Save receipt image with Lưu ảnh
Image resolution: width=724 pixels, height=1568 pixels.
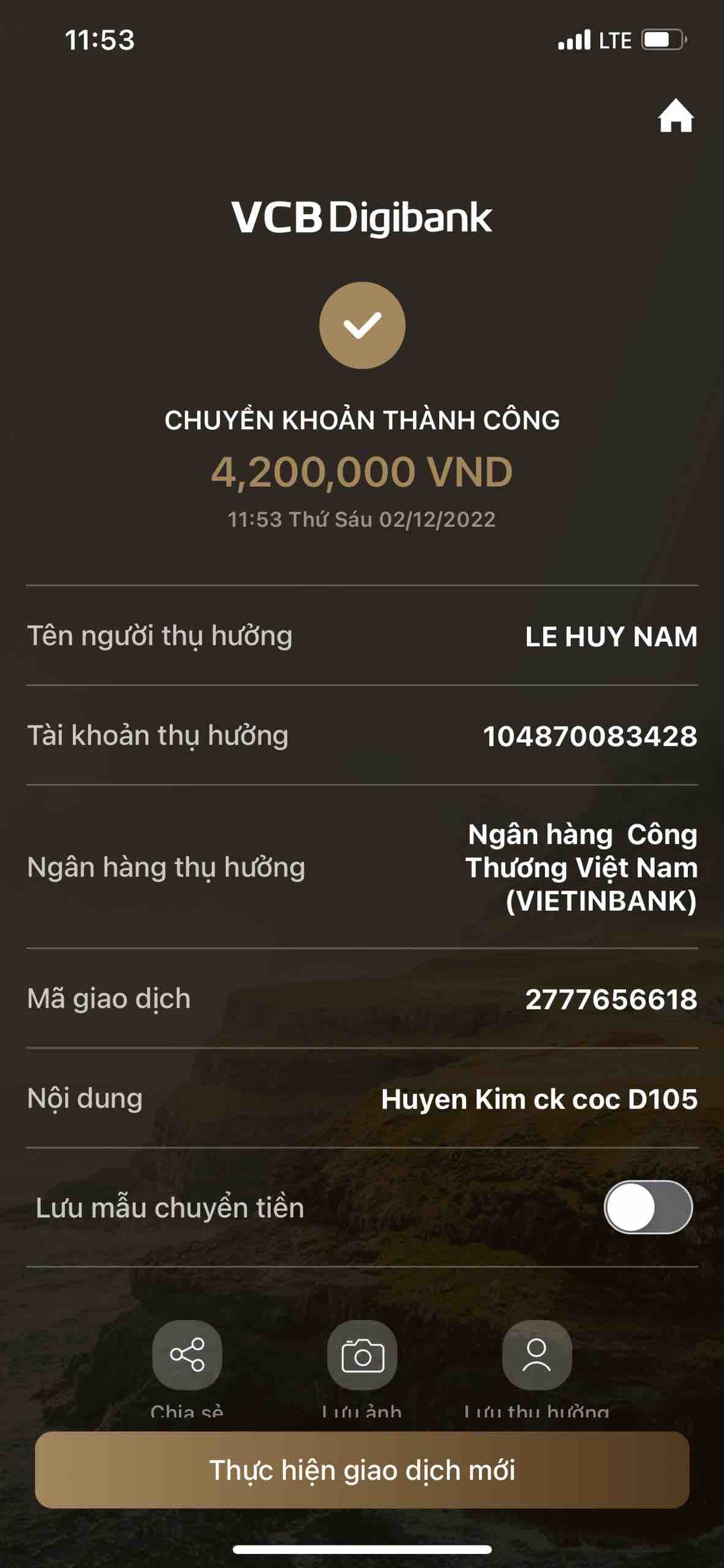pos(362,1354)
